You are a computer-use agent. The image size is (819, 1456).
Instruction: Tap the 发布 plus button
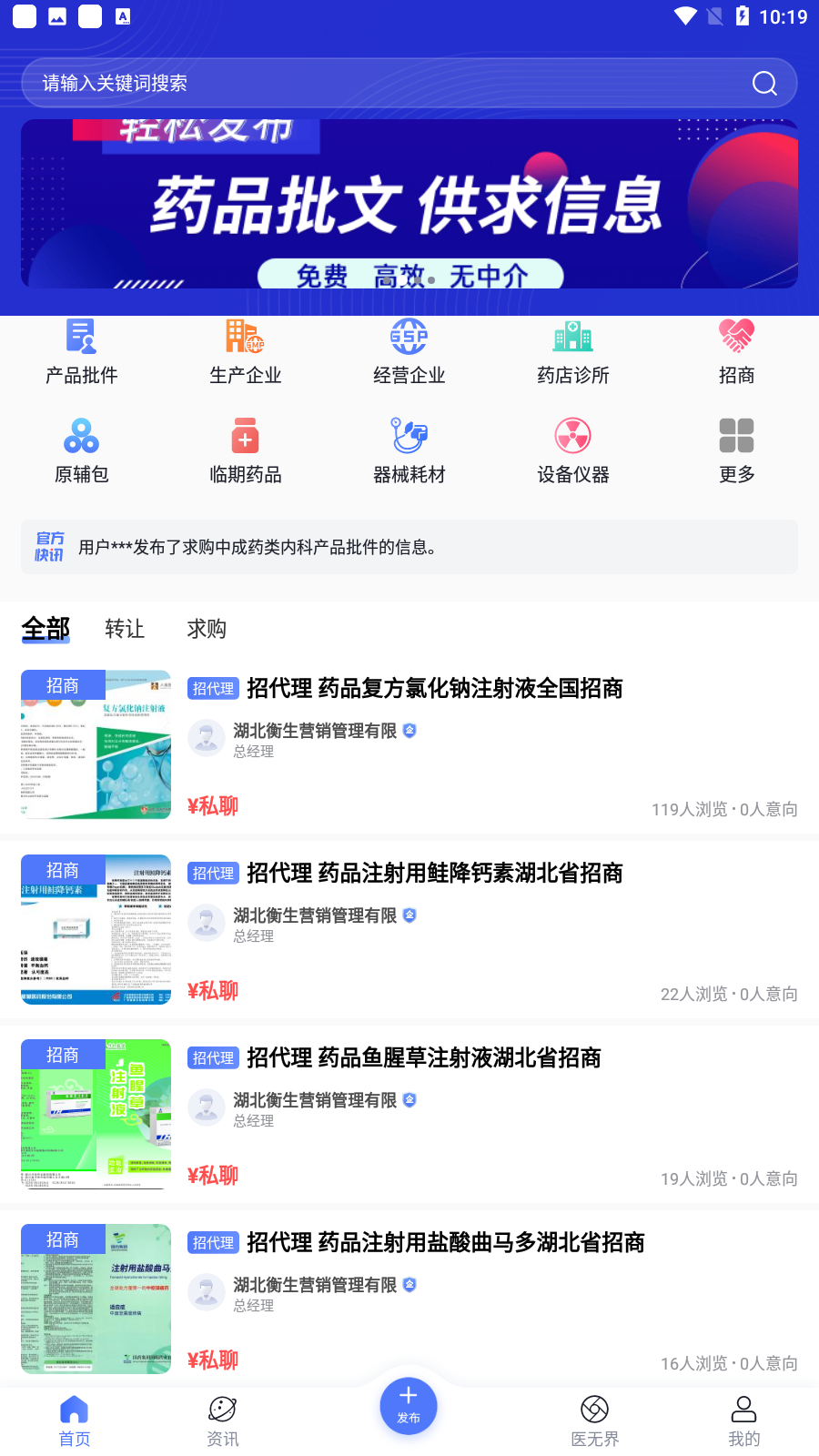click(x=409, y=1405)
